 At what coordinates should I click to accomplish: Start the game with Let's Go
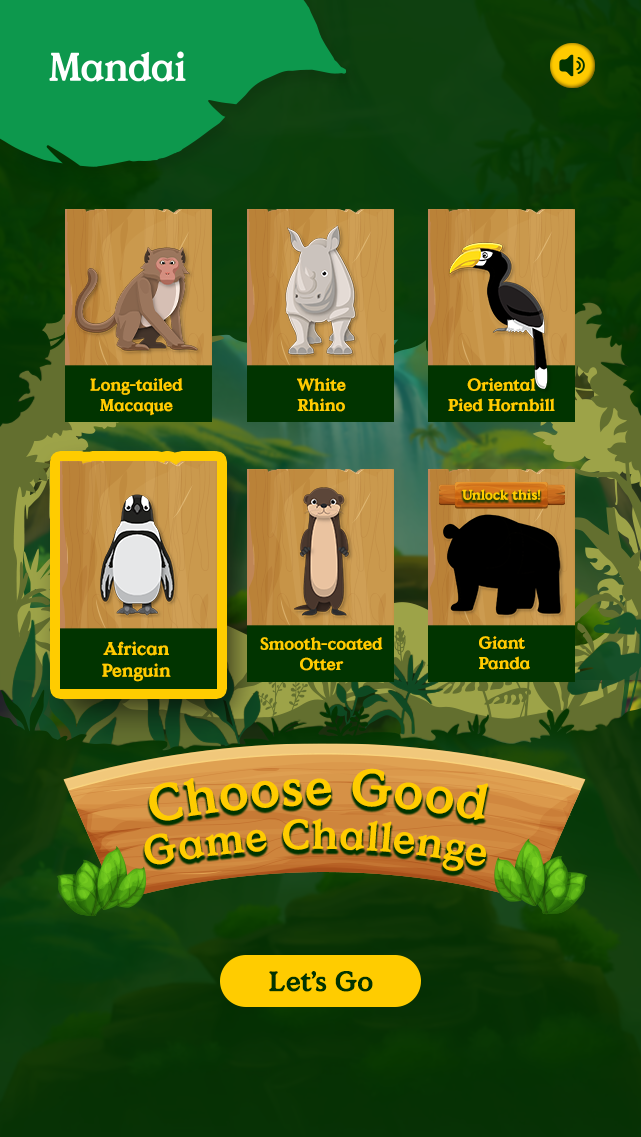coord(320,981)
